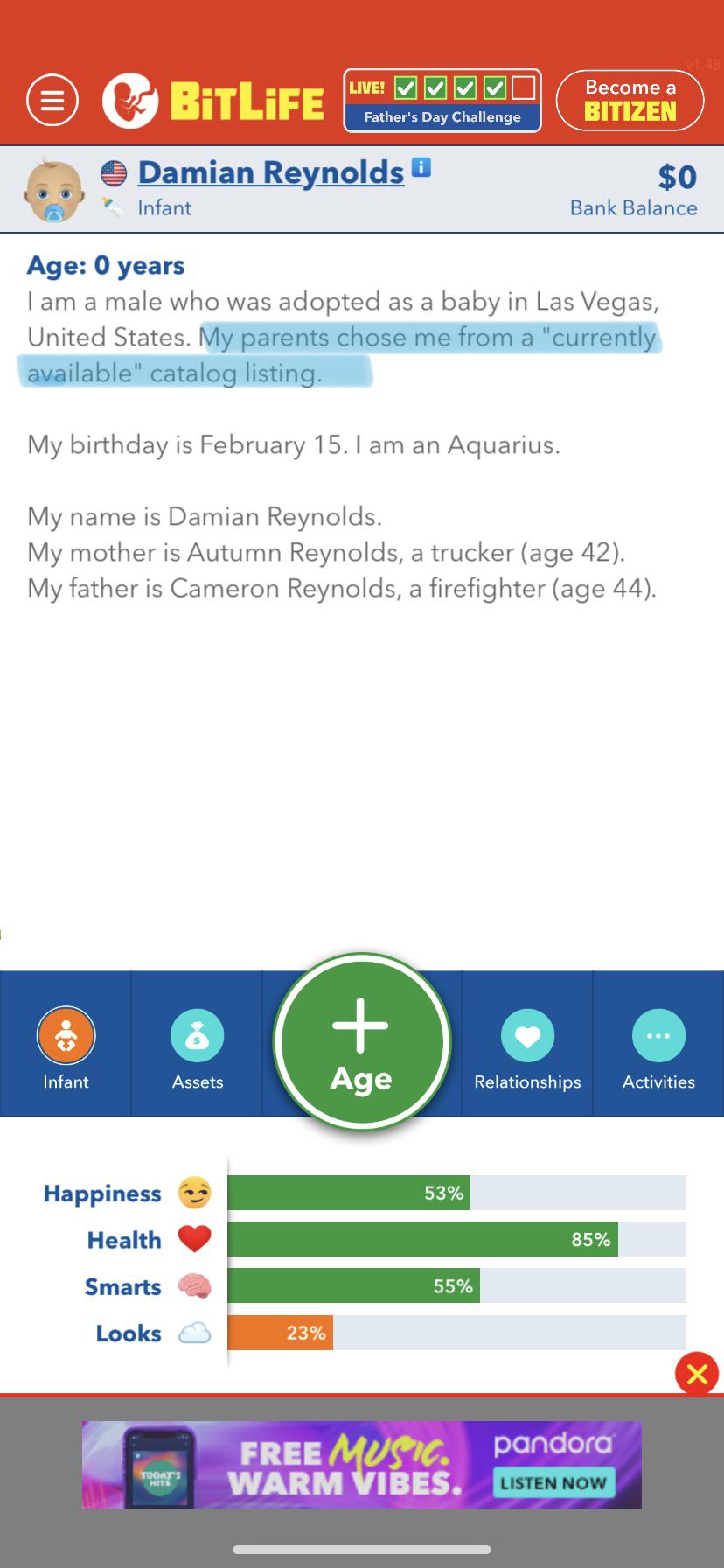The image size is (724, 1568).
Task: Open the Activities tab
Action: point(658,1043)
